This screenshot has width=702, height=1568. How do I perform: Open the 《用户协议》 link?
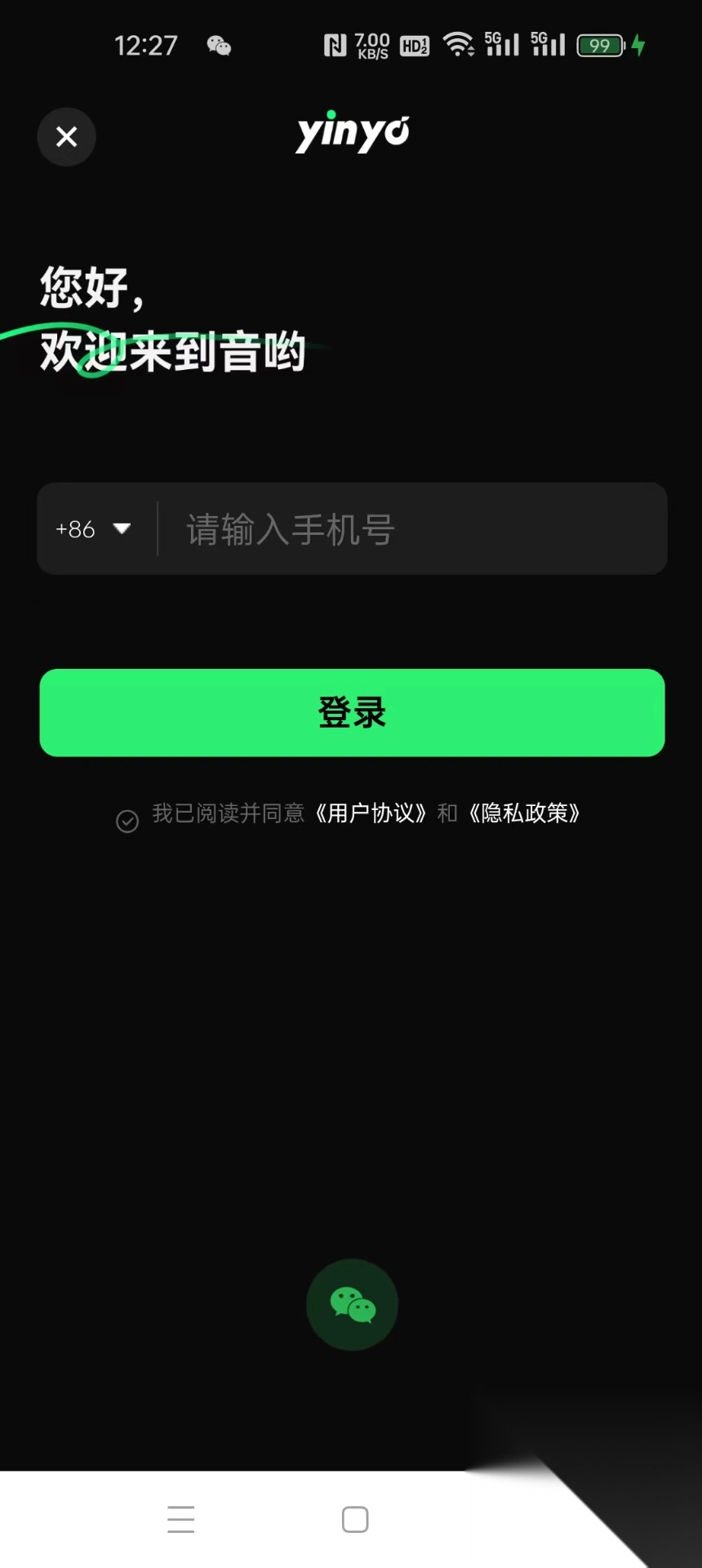click(371, 813)
